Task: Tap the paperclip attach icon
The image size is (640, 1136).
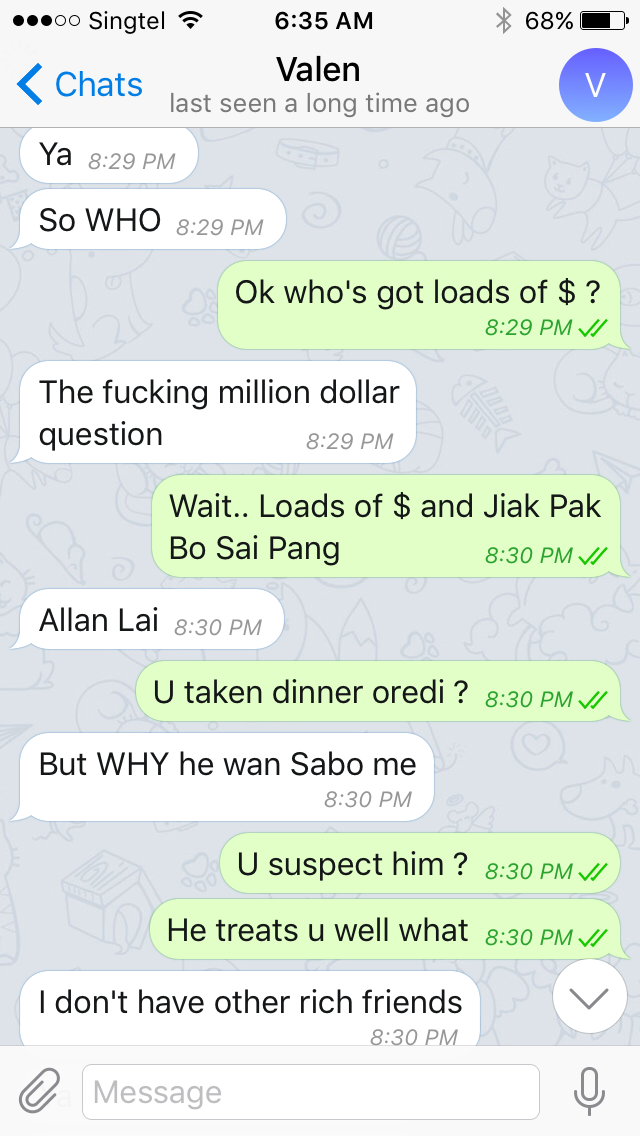Action: tap(39, 1092)
